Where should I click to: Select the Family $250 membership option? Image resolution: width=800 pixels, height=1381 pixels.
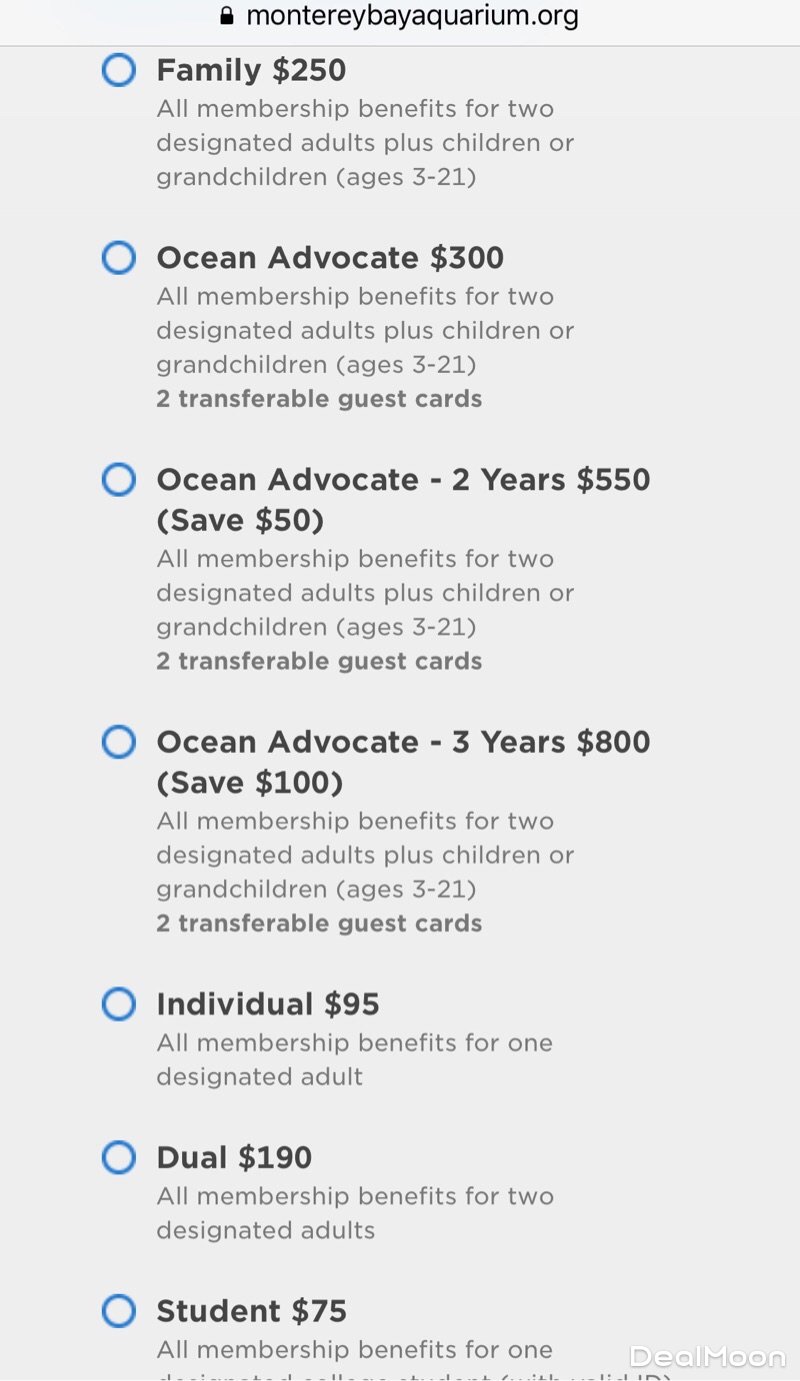click(119, 70)
